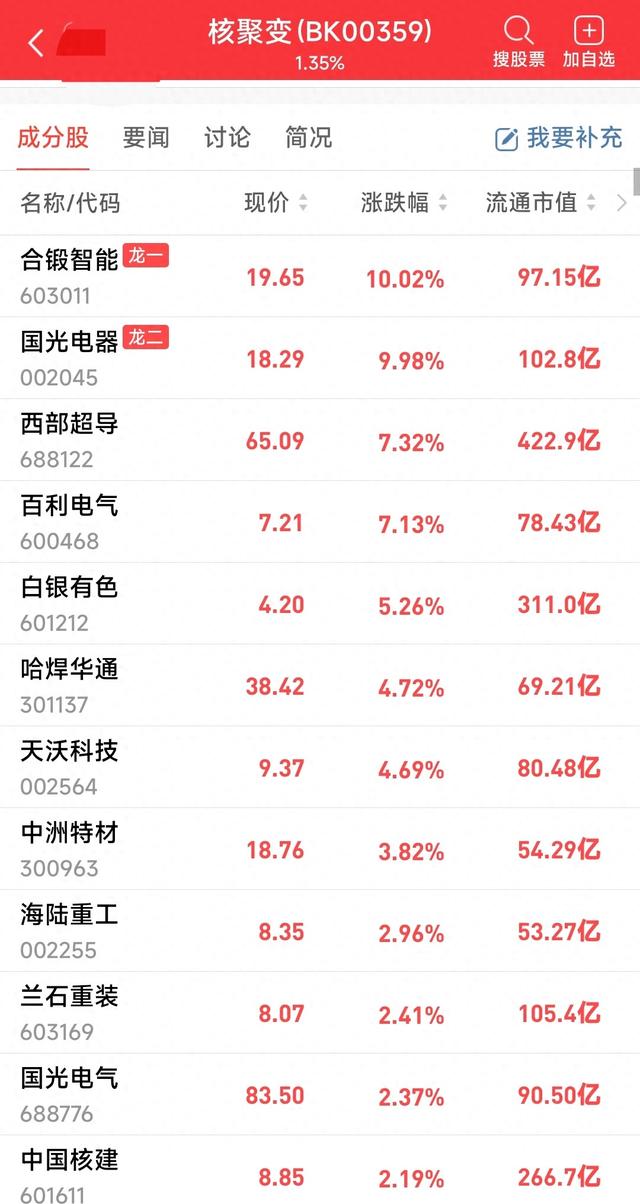Switch to the 要闻 tab

click(146, 138)
